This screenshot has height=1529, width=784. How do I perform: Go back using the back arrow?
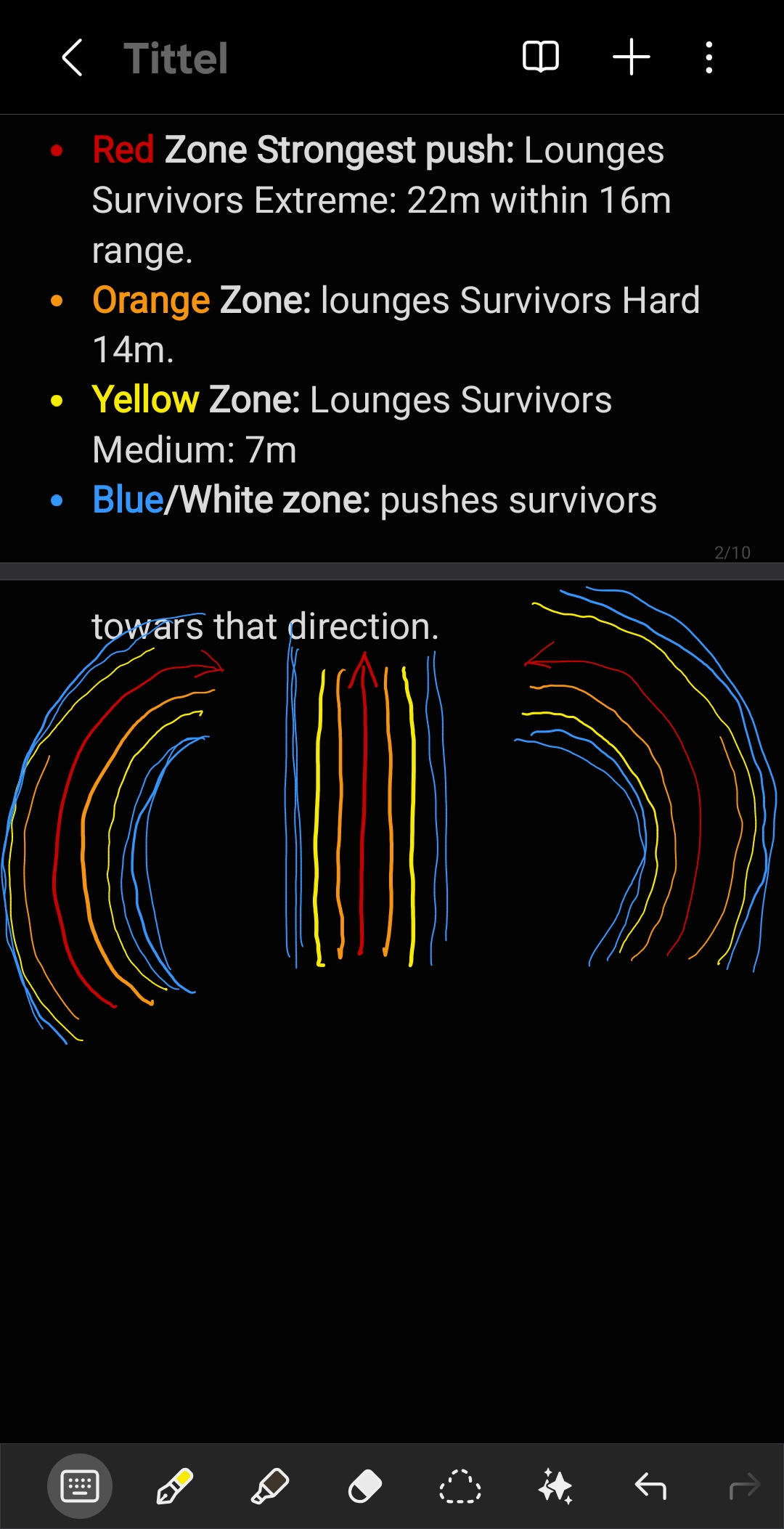pyautogui.click(x=72, y=57)
